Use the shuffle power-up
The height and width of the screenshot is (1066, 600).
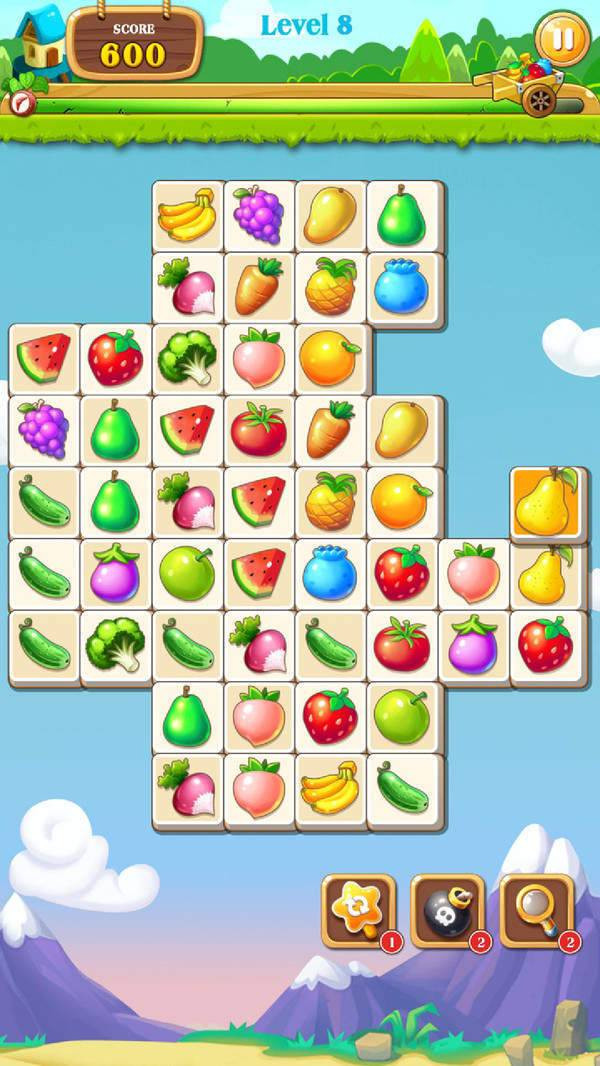(x=358, y=909)
